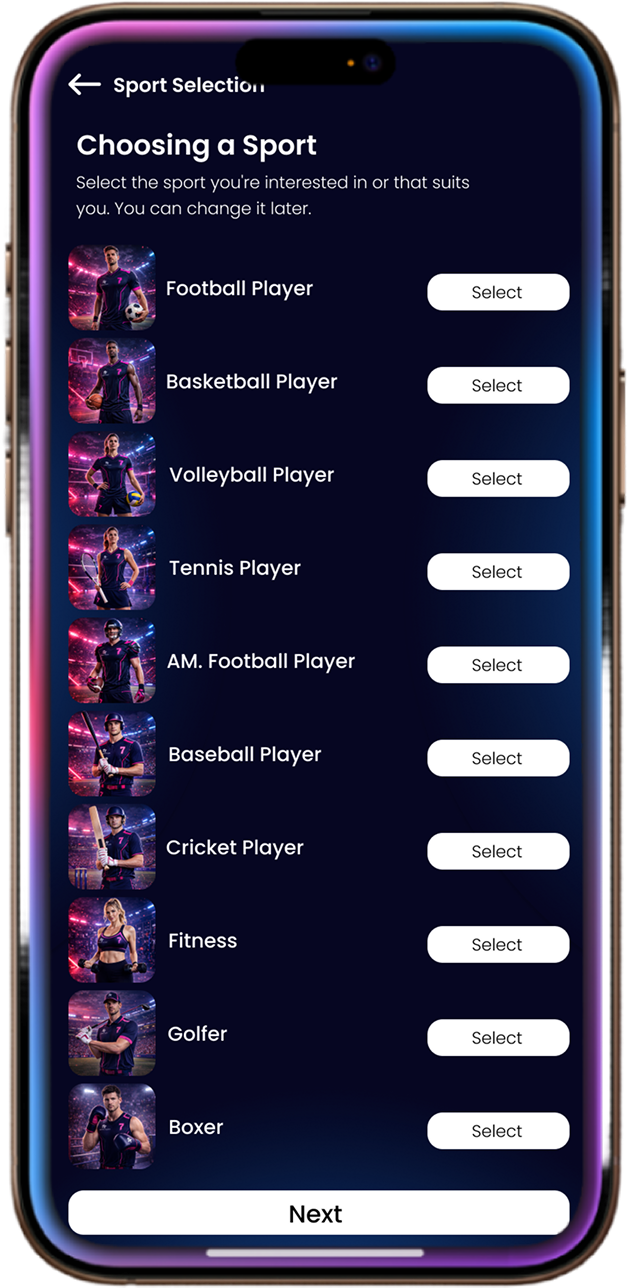Select the Football Player option
The height and width of the screenshot is (1288, 636).
[x=498, y=292]
